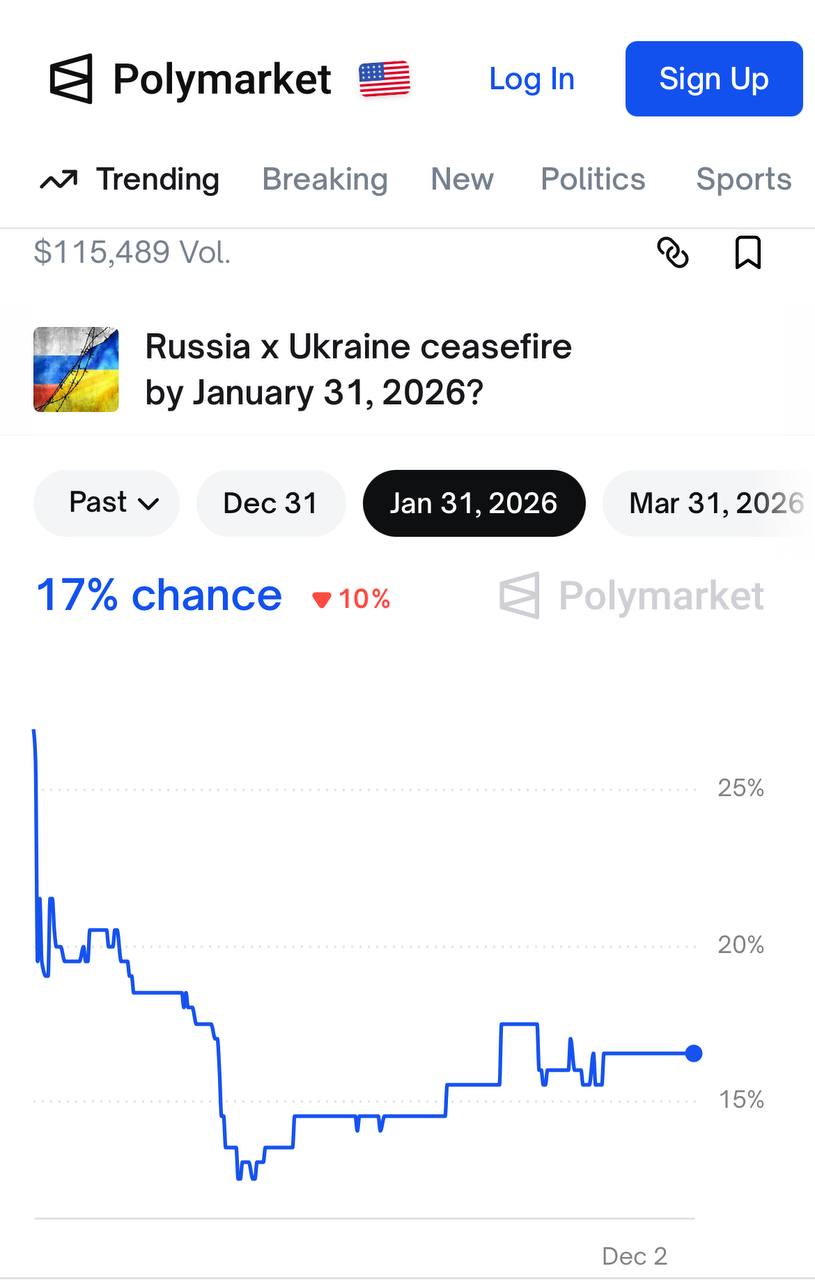Switch to the Breaking tab
The image size is (815, 1280).
325,179
